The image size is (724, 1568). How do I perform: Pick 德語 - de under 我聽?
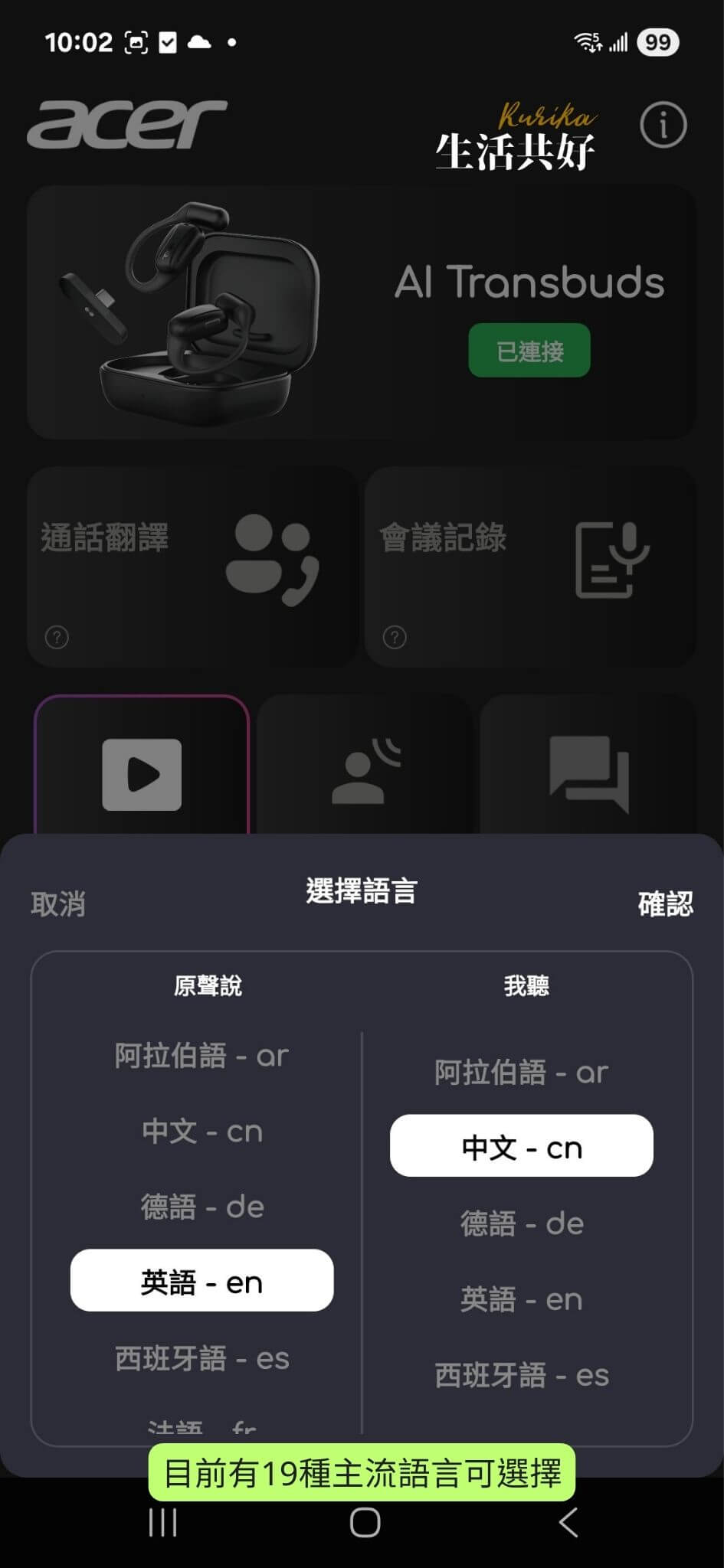(x=521, y=1223)
